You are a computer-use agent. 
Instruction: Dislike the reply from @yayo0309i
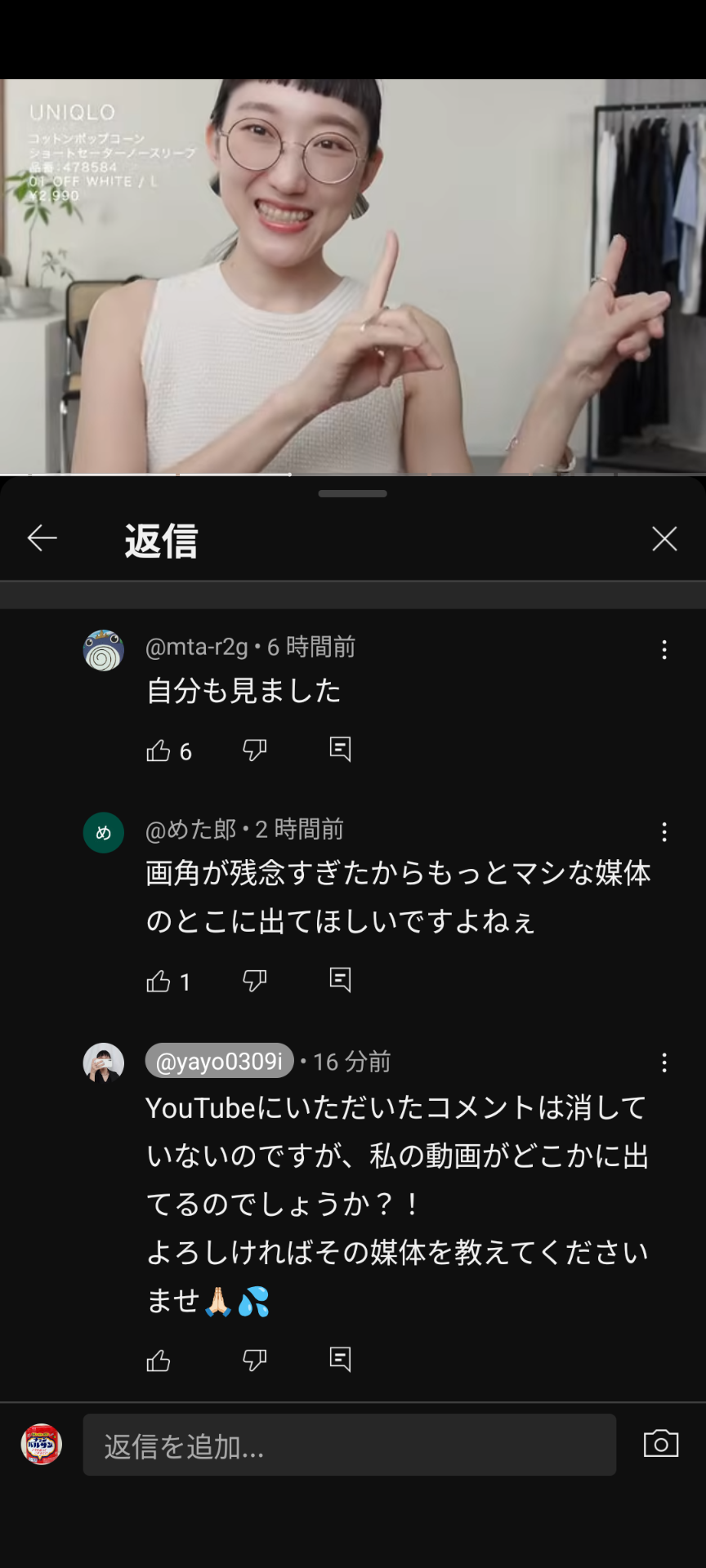coord(255,1360)
